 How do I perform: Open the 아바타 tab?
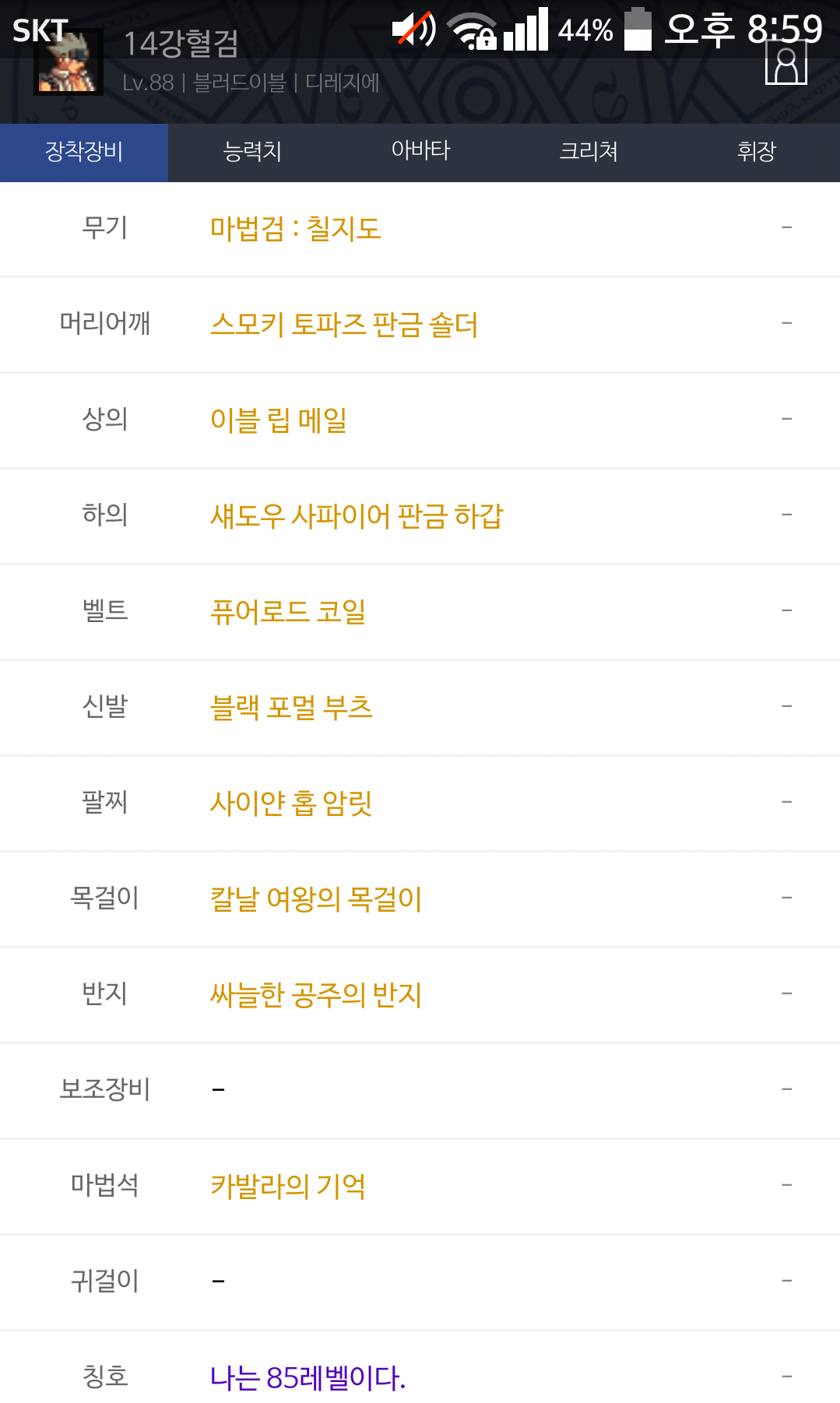point(420,152)
